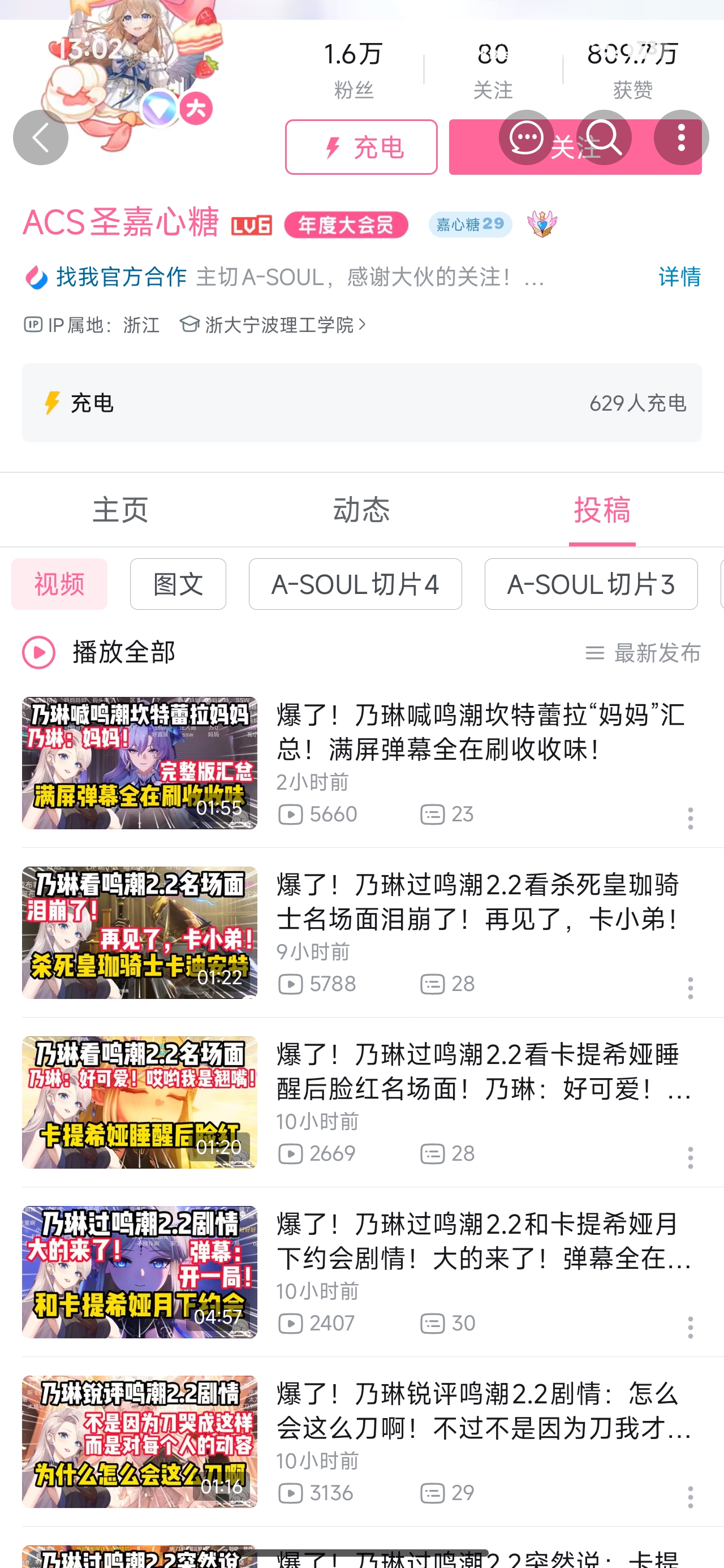Change sort order via 最新发布
Viewport: 724px width, 1568px height.
point(643,653)
